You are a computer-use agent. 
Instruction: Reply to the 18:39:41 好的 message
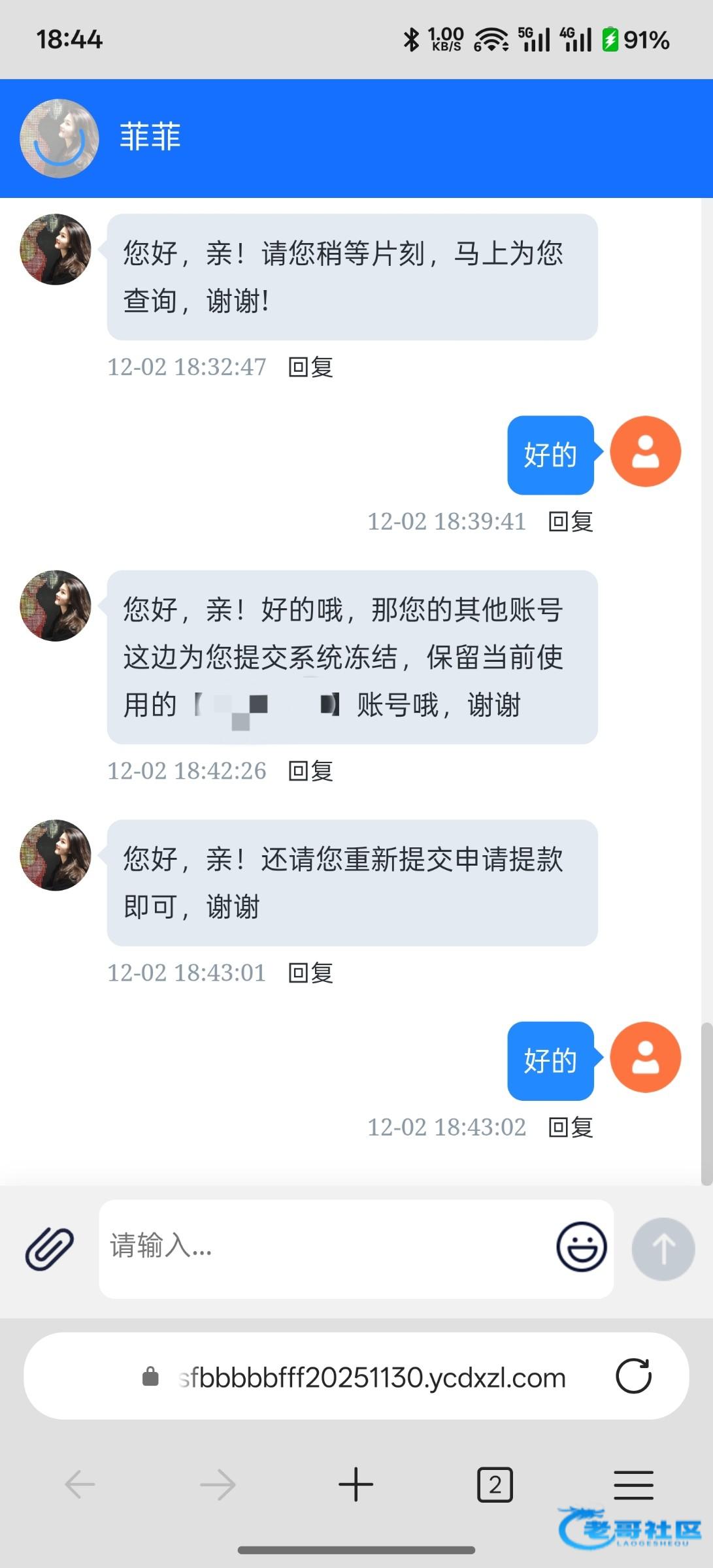click(x=571, y=521)
